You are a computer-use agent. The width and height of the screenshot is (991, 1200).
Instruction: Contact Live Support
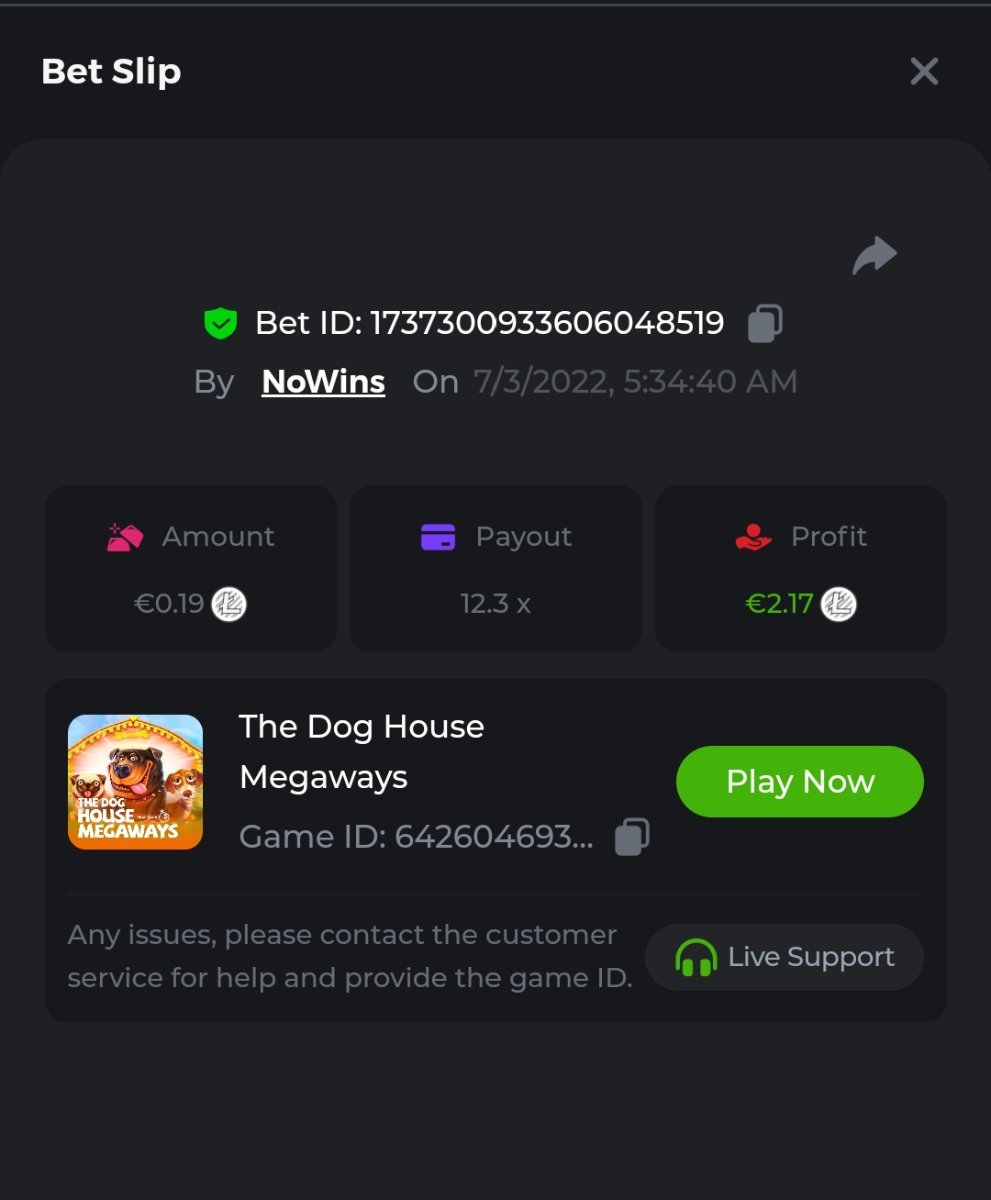(784, 957)
